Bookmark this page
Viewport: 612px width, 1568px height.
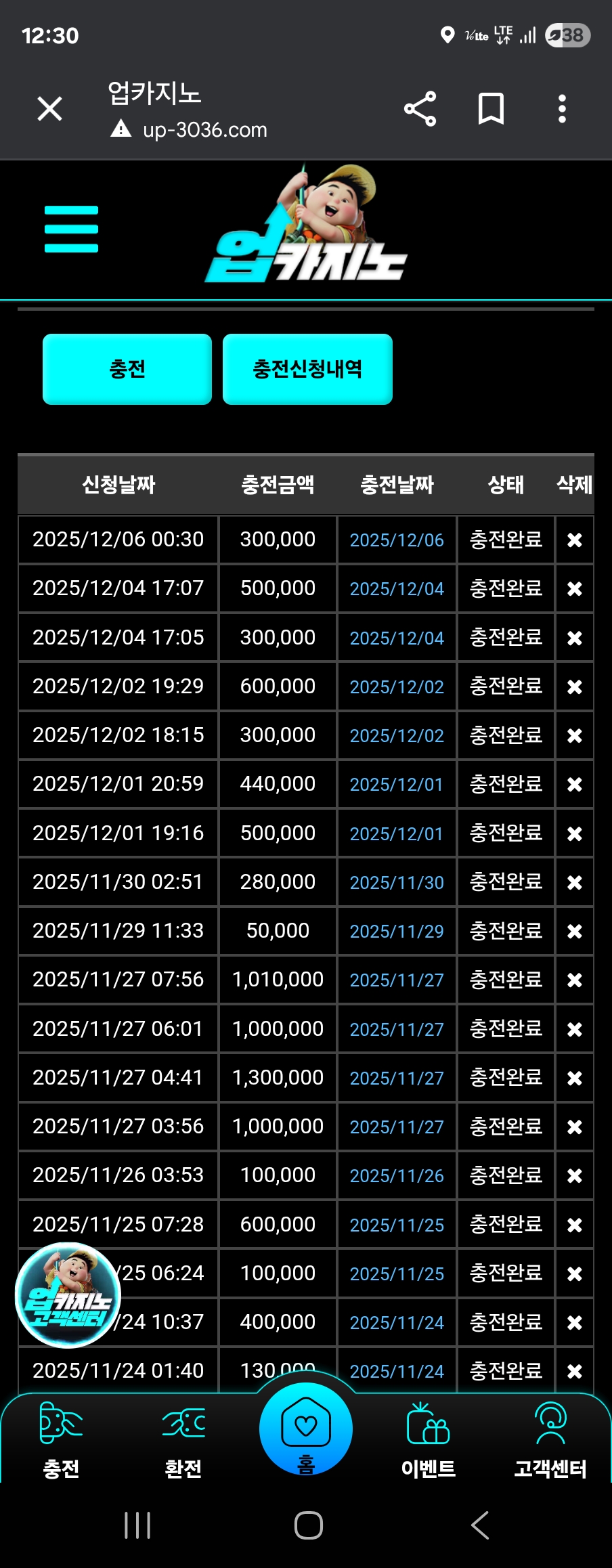491,108
